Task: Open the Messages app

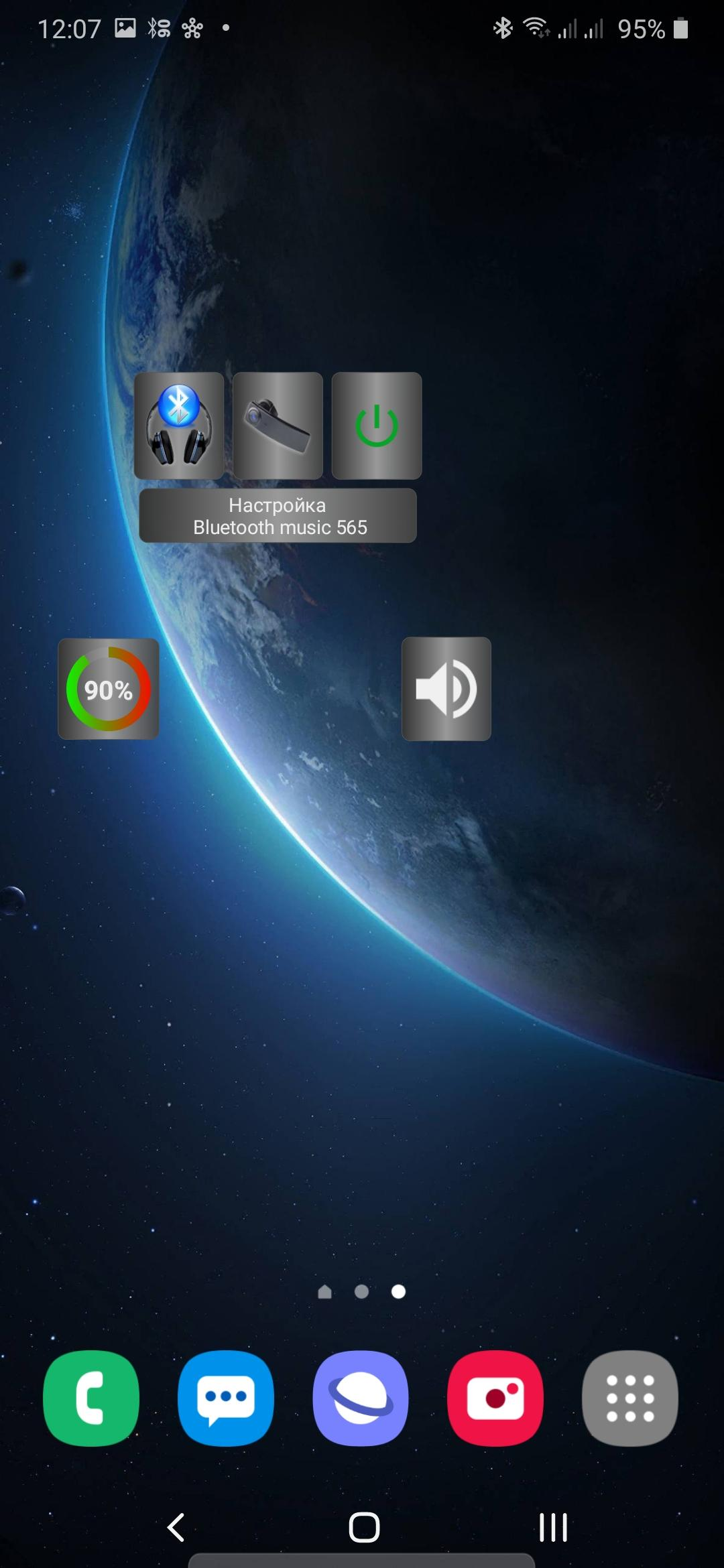Action: pyautogui.click(x=226, y=1398)
